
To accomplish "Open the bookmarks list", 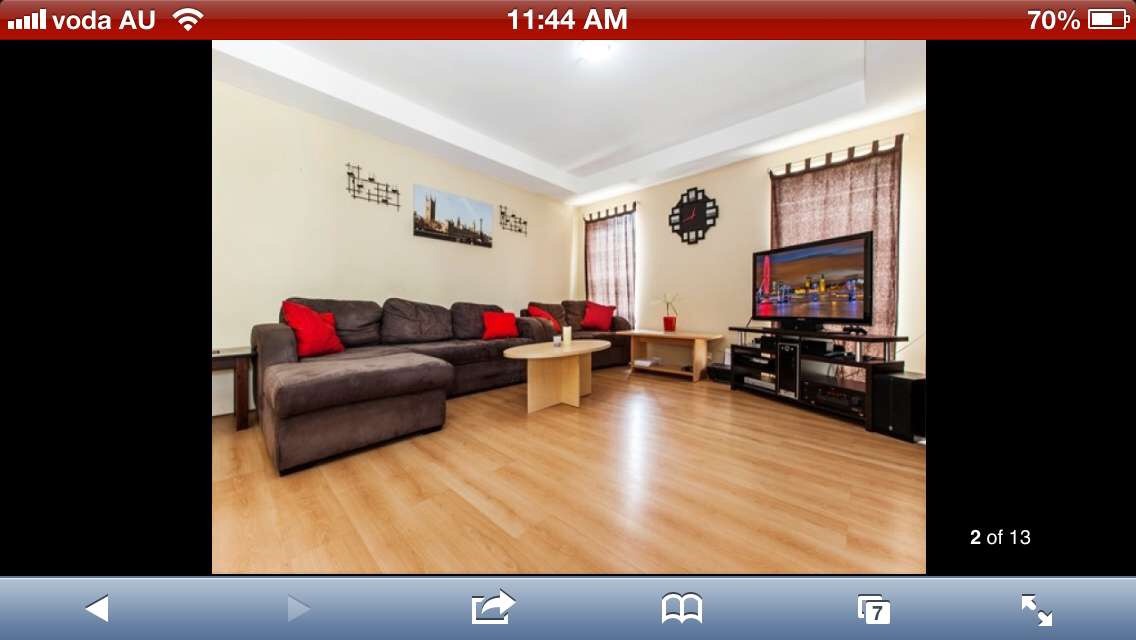I will (x=682, y=608).
